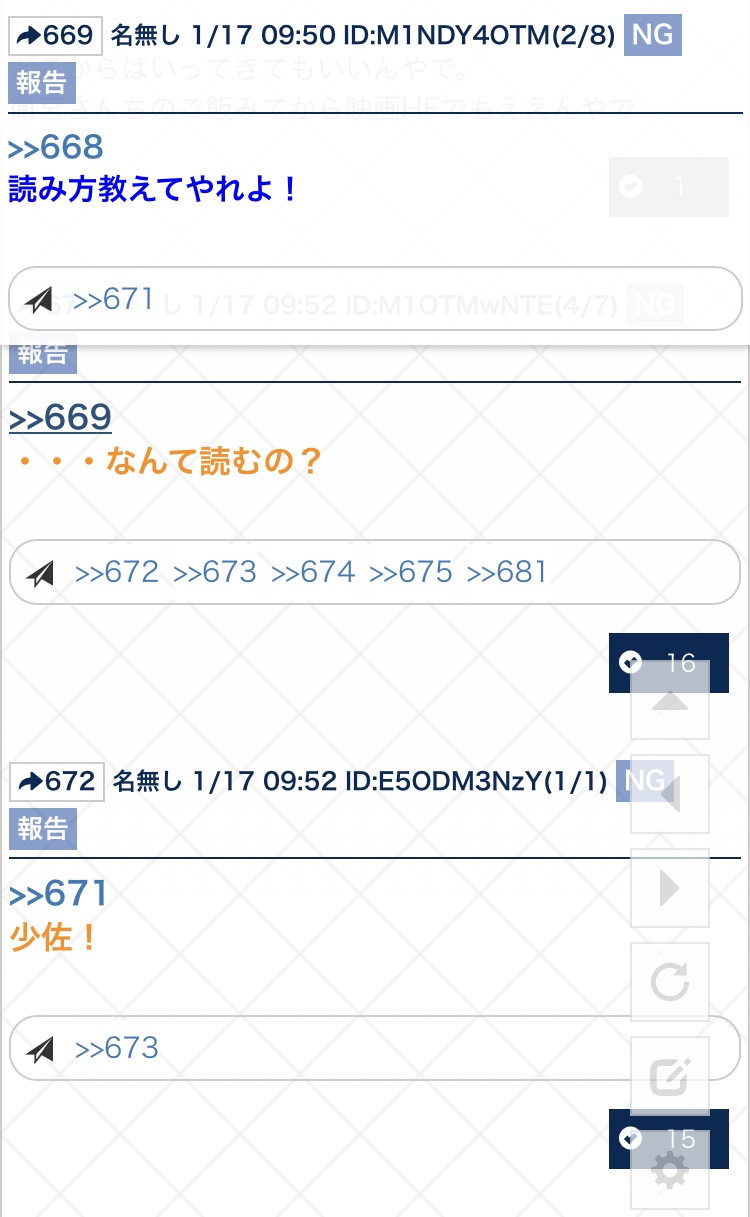The height and width of the screenshot is (1217, 750).
Task: Report post 672 via 報告
Action: pos(42,829)
